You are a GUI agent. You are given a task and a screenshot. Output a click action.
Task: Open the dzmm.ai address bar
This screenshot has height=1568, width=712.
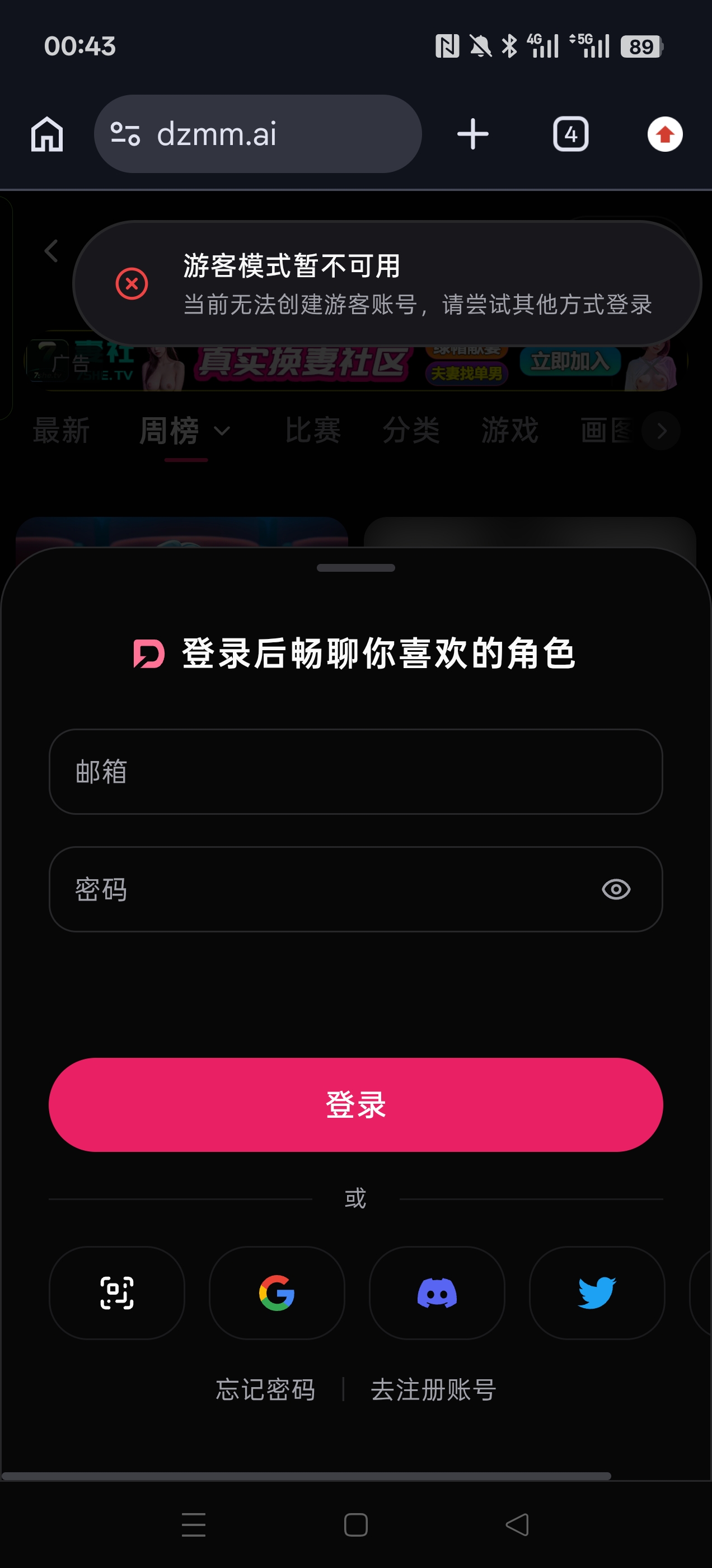(257, 134)
